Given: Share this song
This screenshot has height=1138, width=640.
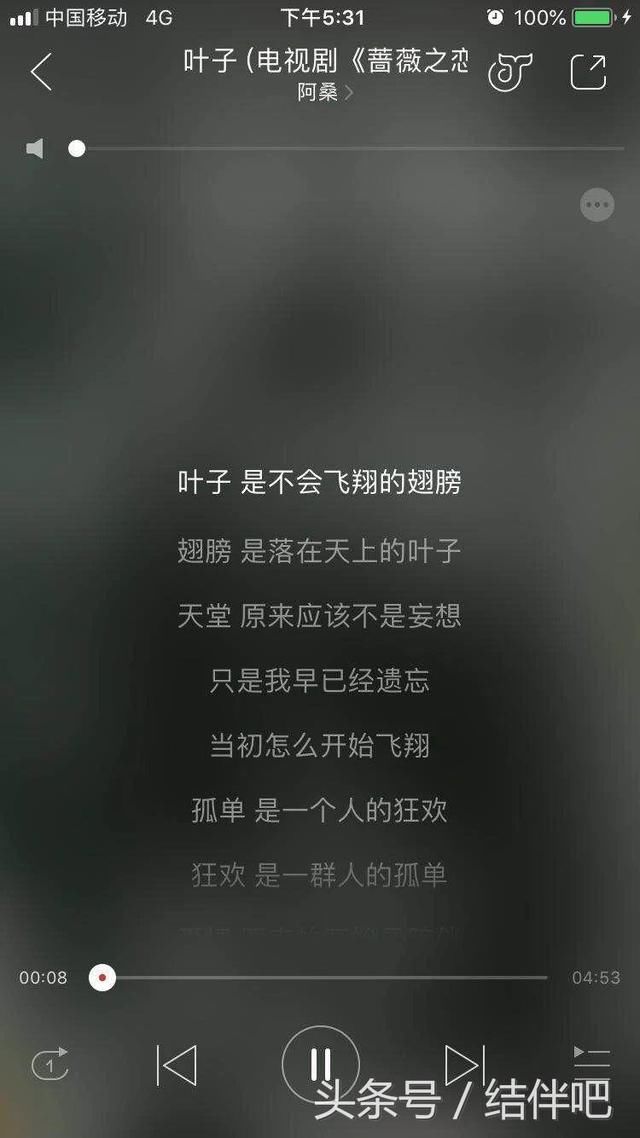Looking at the screenshot, I should [588, 72].
